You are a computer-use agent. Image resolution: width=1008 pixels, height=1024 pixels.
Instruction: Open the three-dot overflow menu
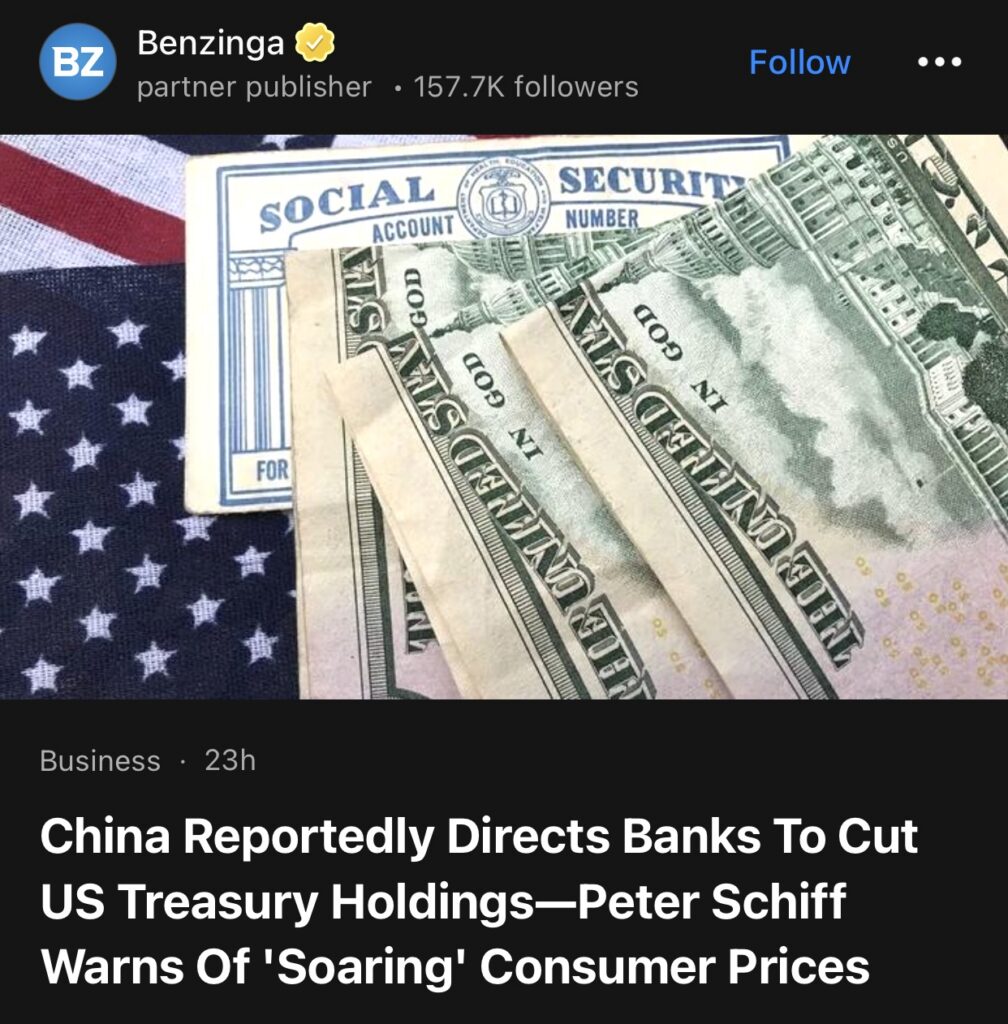(940, 62)
